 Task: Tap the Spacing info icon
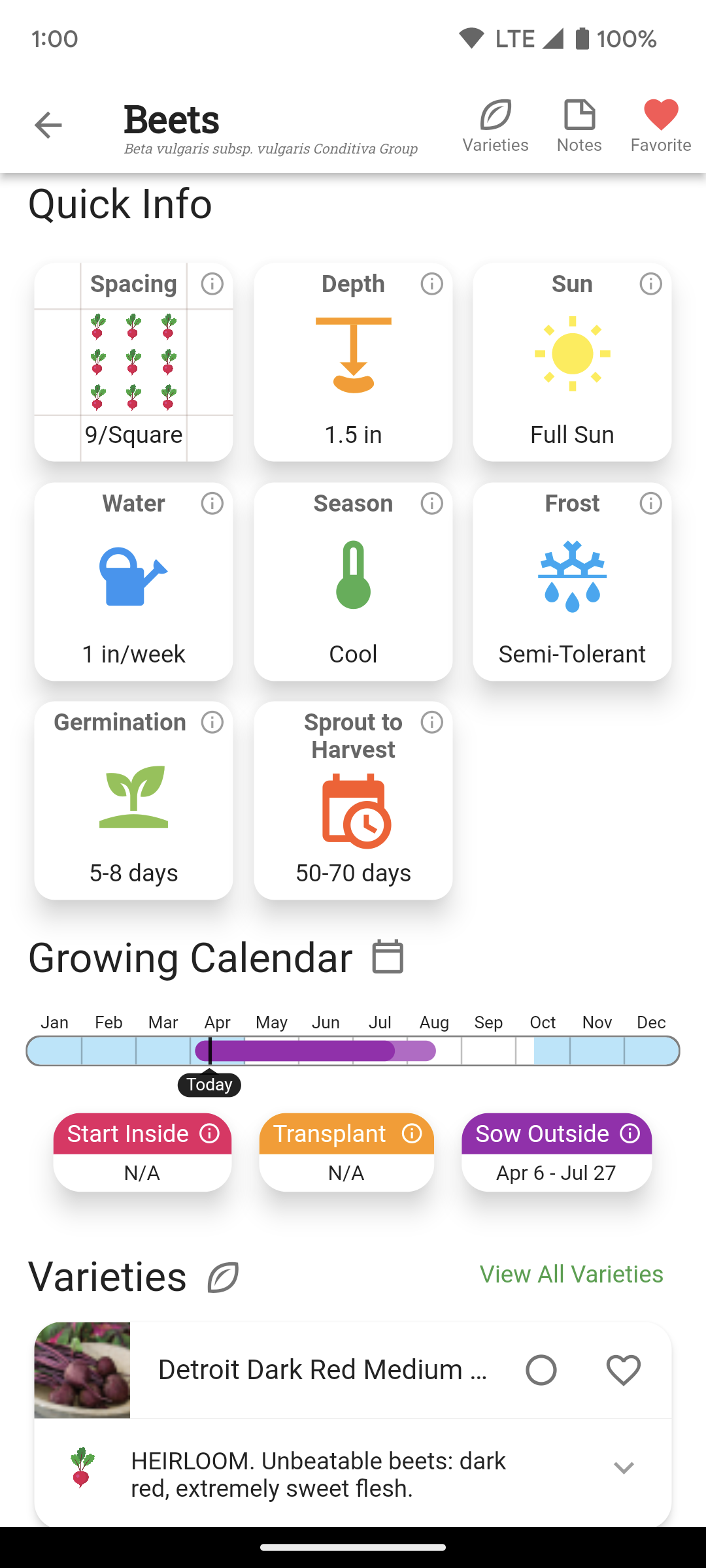point(211,284)
